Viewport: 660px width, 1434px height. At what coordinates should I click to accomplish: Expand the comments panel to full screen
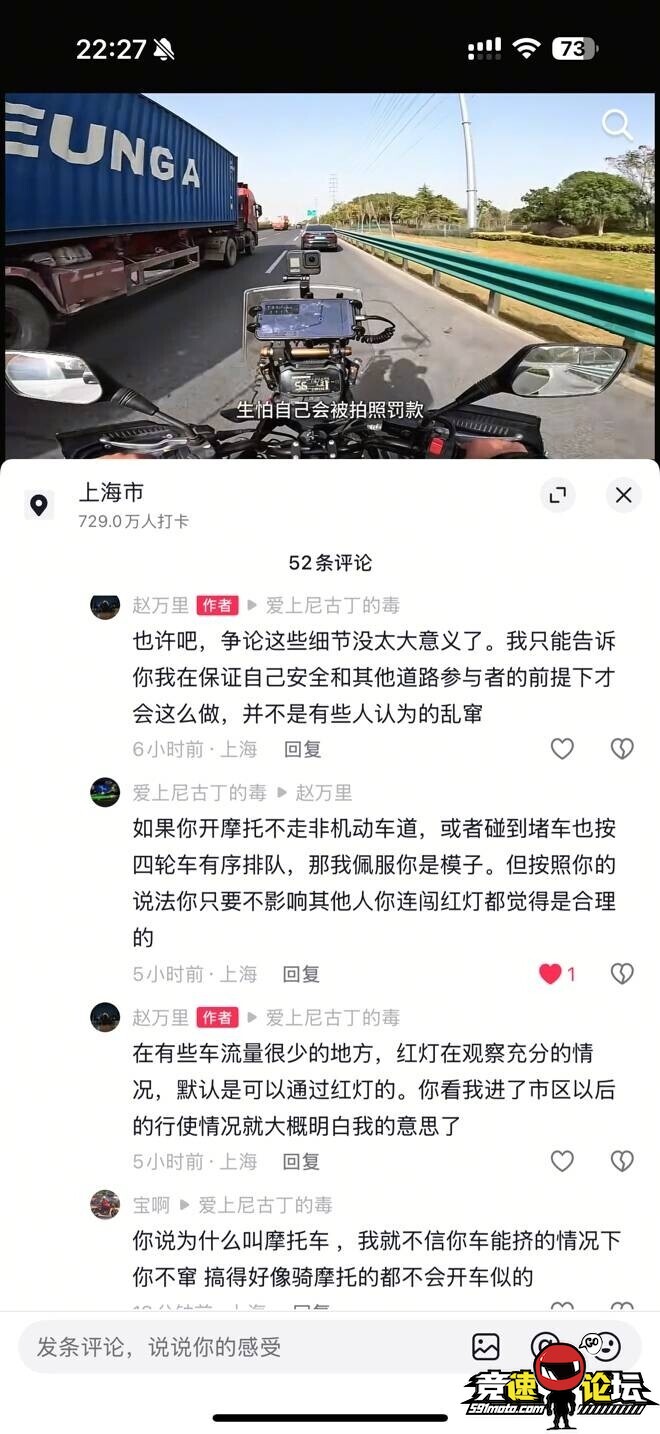tap(558, 495)
